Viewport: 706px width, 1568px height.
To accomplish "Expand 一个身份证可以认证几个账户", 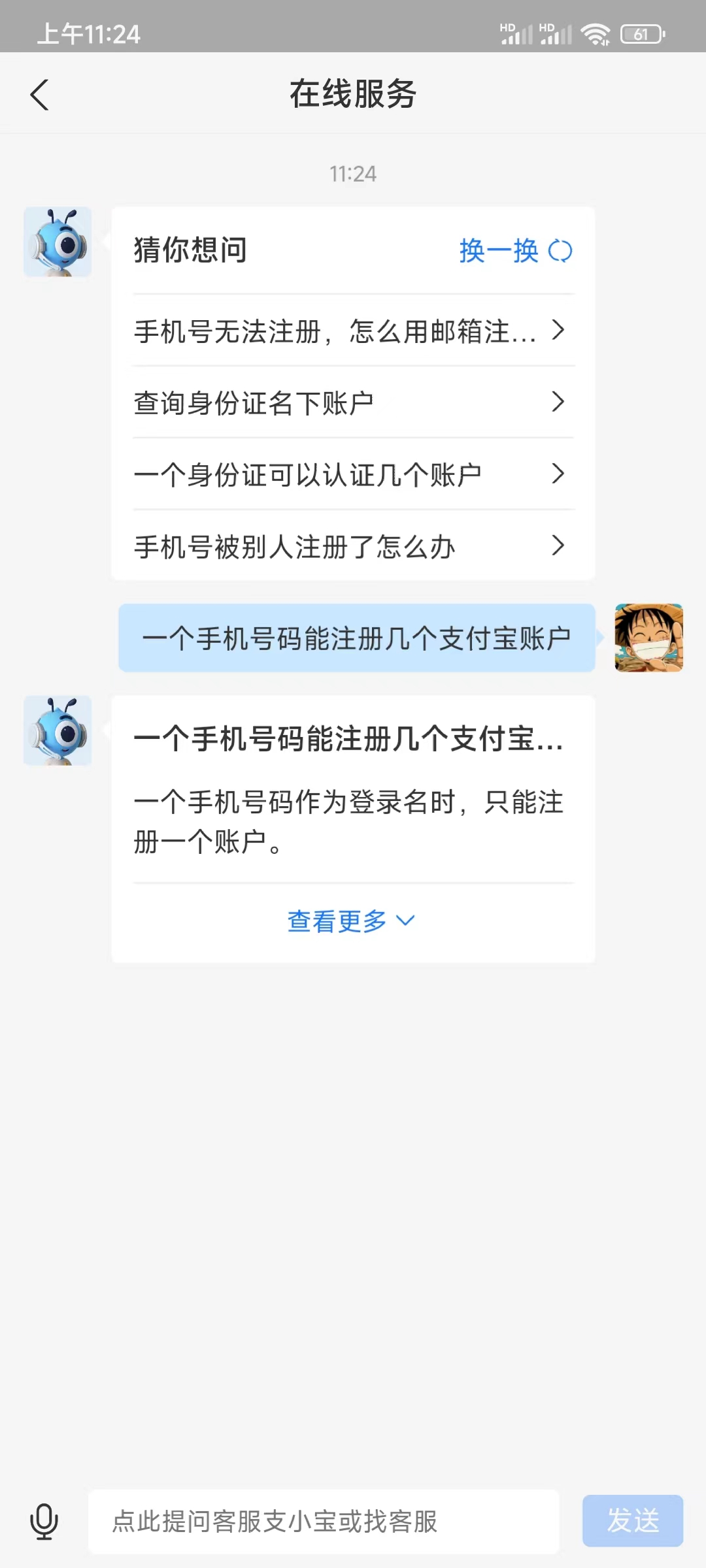I will (x=353, y=474).
